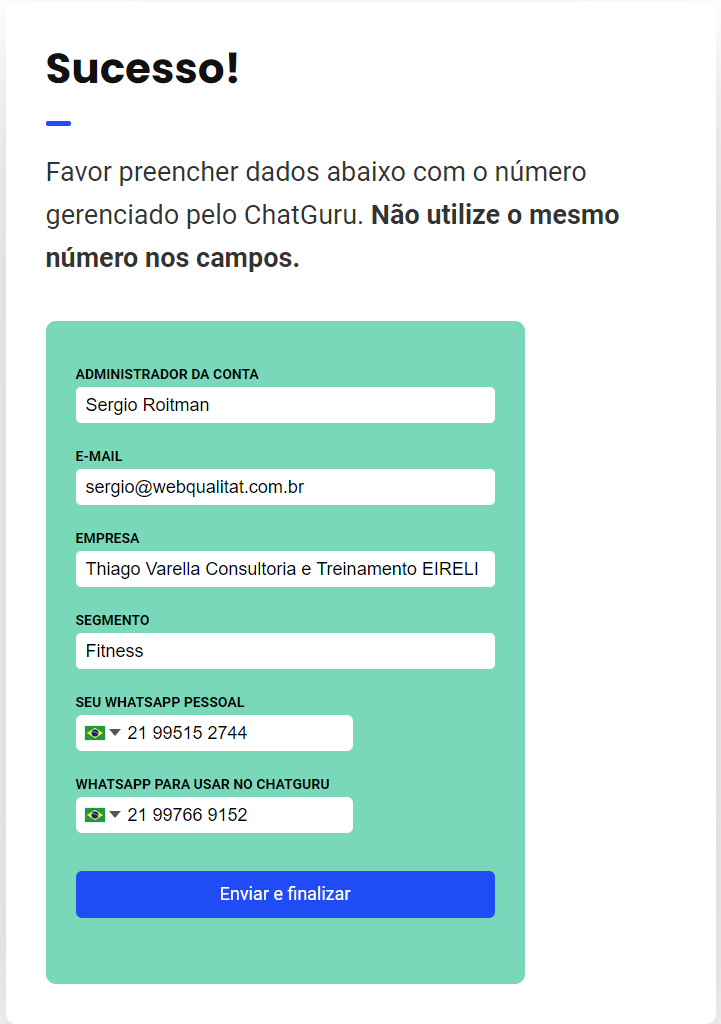Edit the Seu WhatsApp Pessoal number
This screenshot has height=1024, width=721.
pos(235,733)
